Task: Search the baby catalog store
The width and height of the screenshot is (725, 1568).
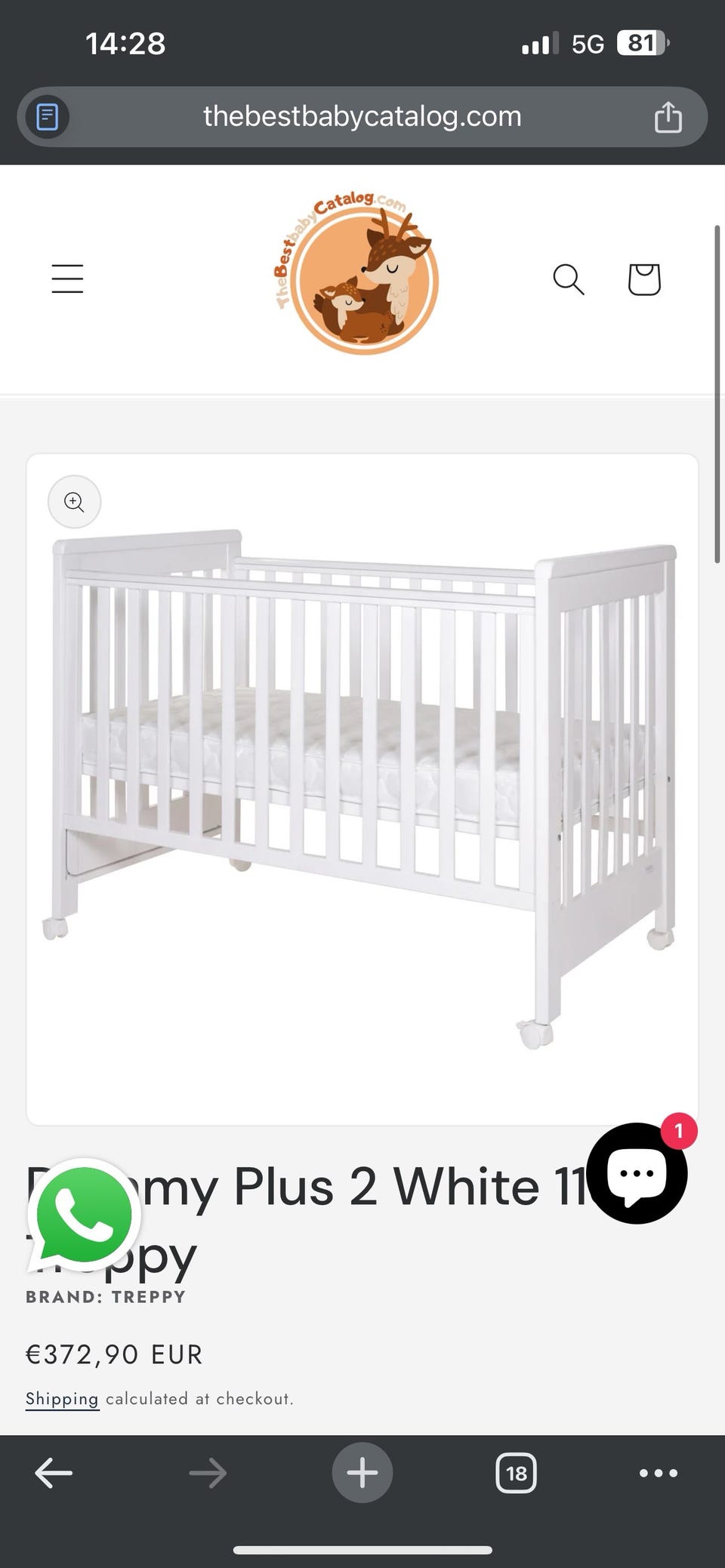Action: coord(568,279)
